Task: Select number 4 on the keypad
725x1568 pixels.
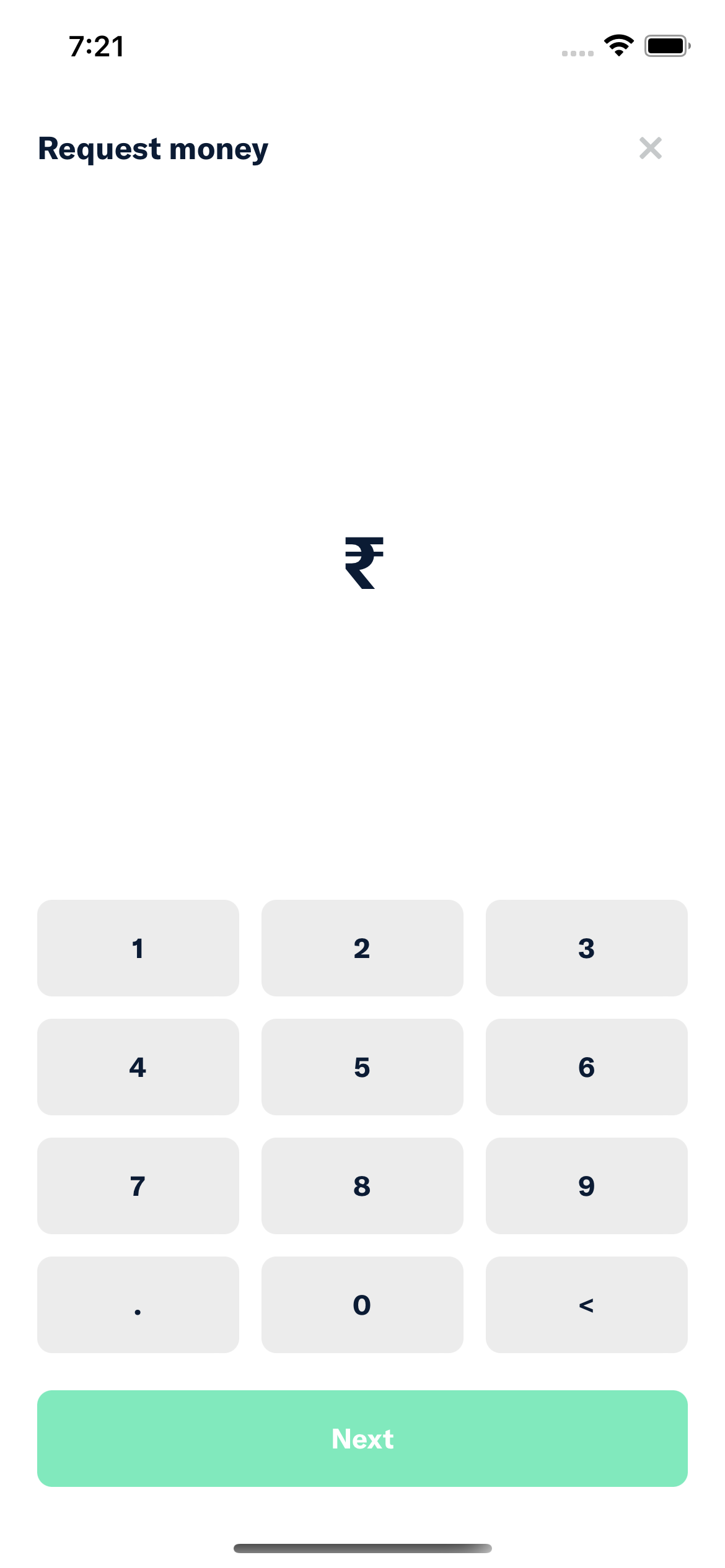Action: click(138, 1067)
